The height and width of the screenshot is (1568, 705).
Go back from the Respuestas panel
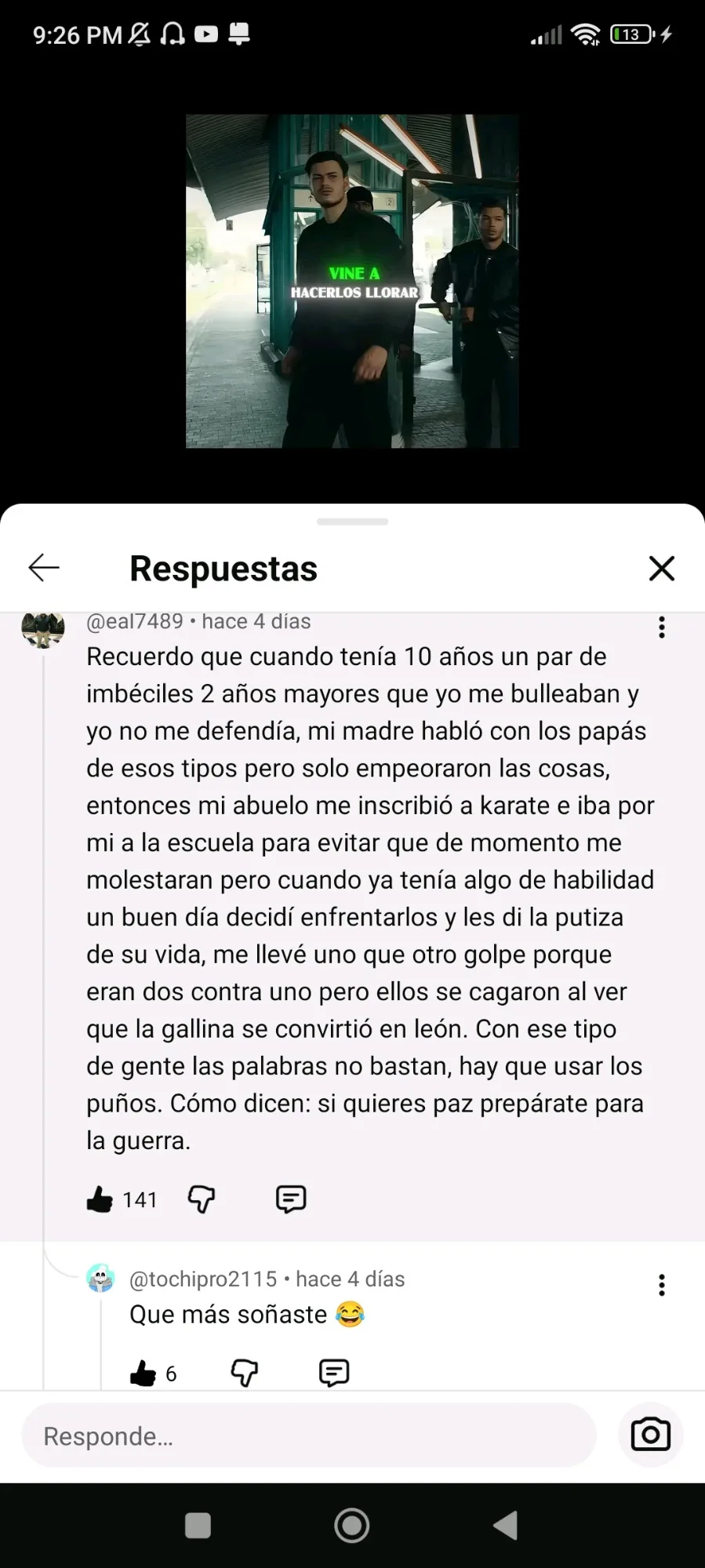(44, 567)
